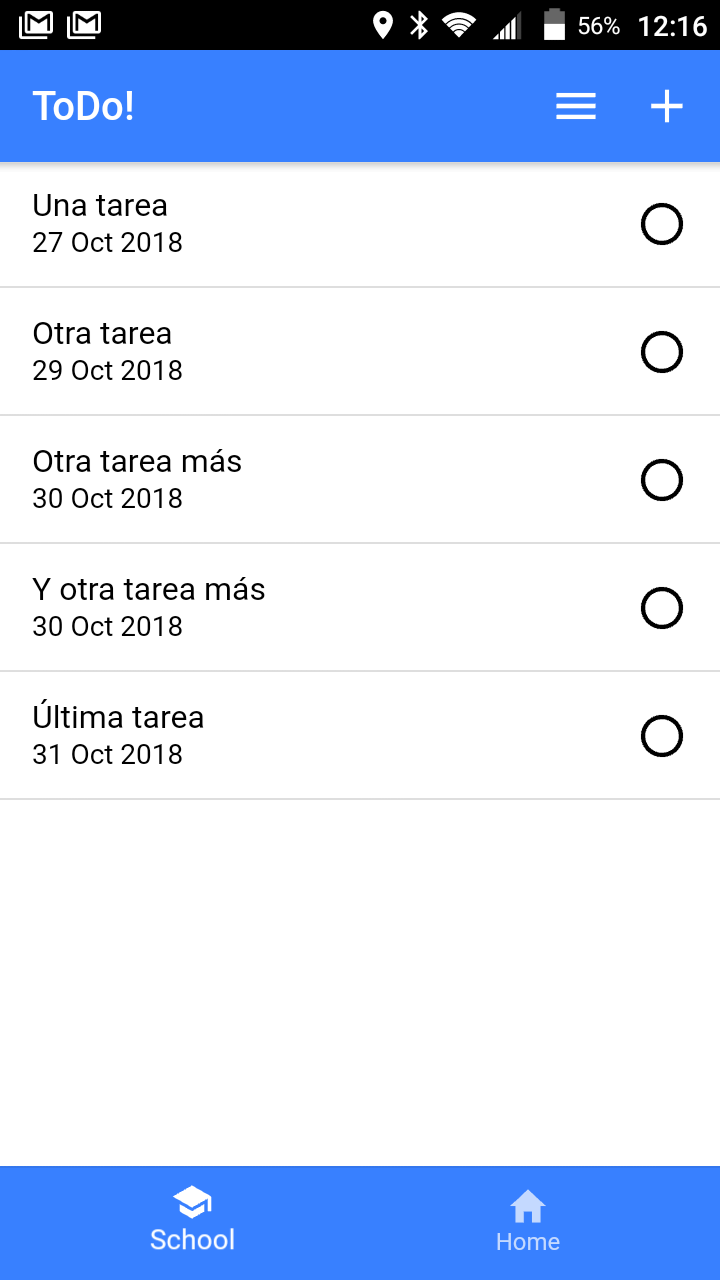Screen dimensions: 720x1280
Task: Switch to the School tab
Action: pos(192,1222)
